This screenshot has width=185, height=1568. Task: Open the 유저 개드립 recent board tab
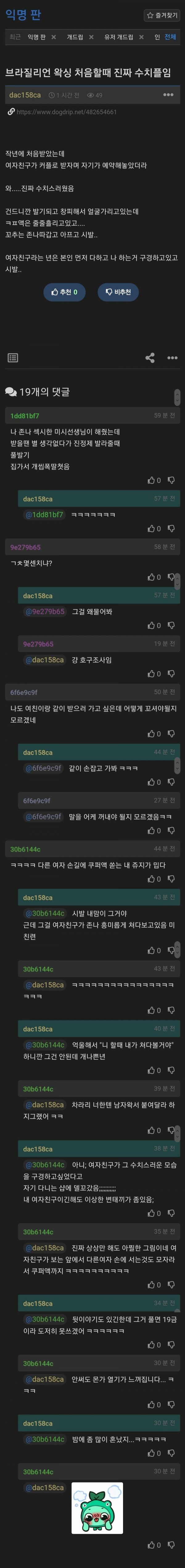coord(118,37)
